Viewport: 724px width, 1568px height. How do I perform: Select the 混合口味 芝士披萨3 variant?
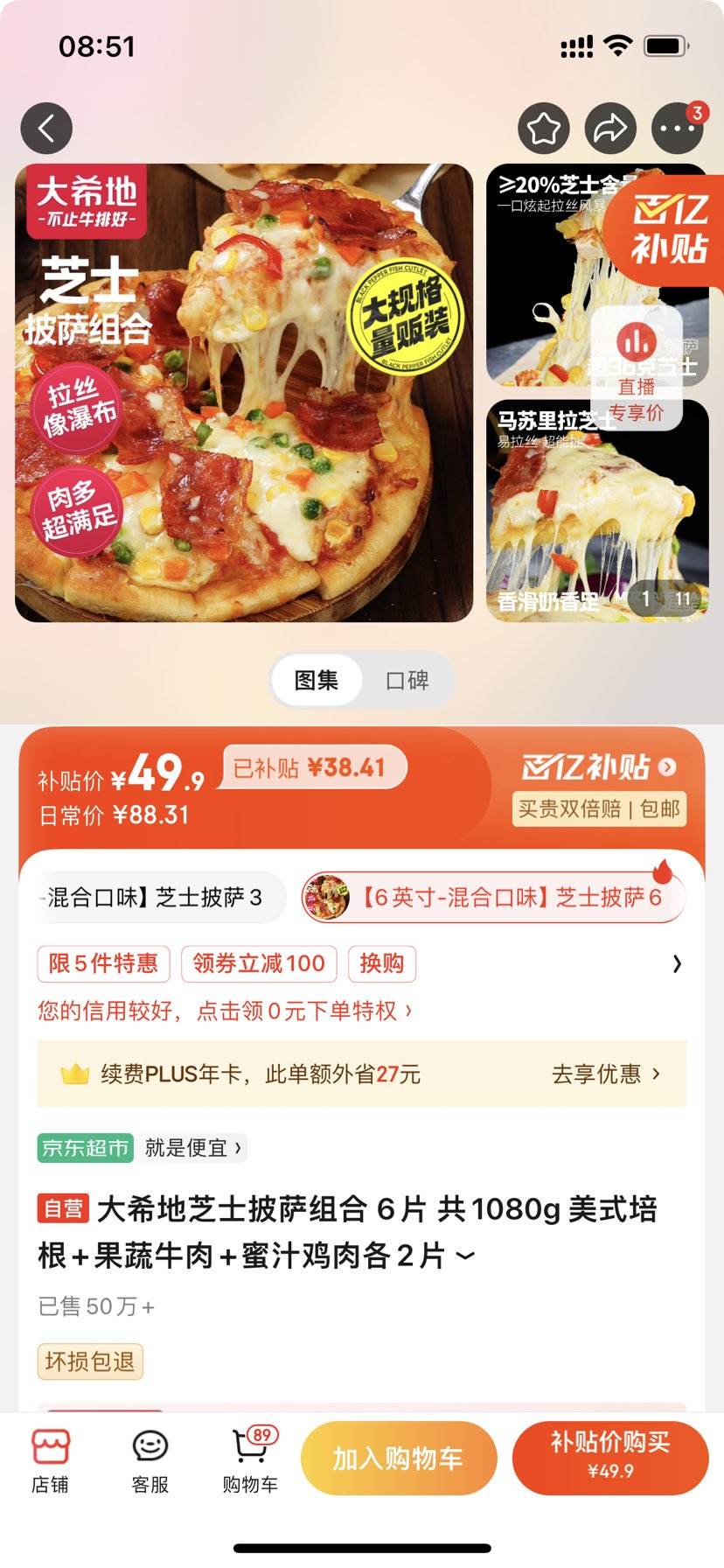[x=157, y=897]
